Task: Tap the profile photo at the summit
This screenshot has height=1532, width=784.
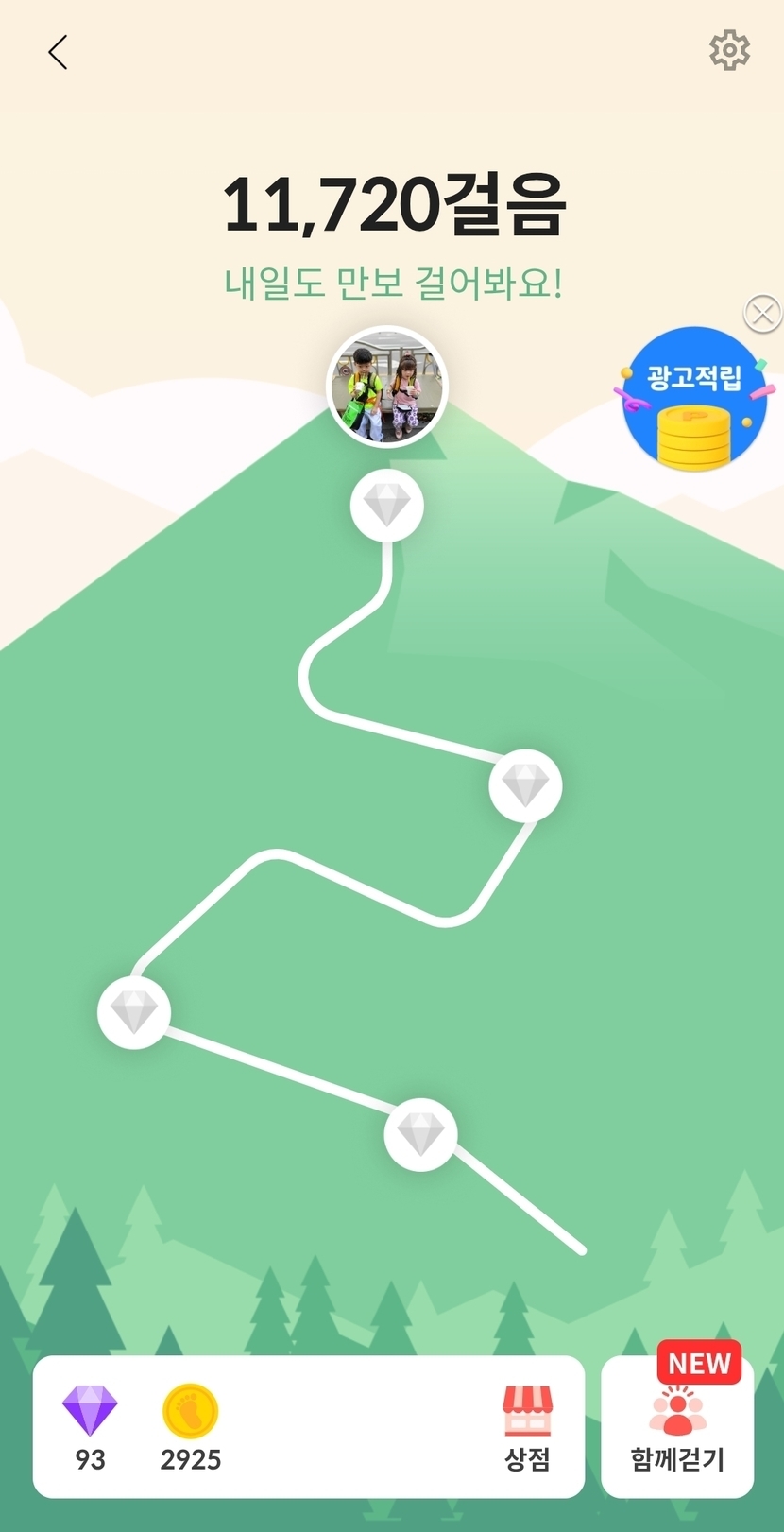Action: point(386,387)
